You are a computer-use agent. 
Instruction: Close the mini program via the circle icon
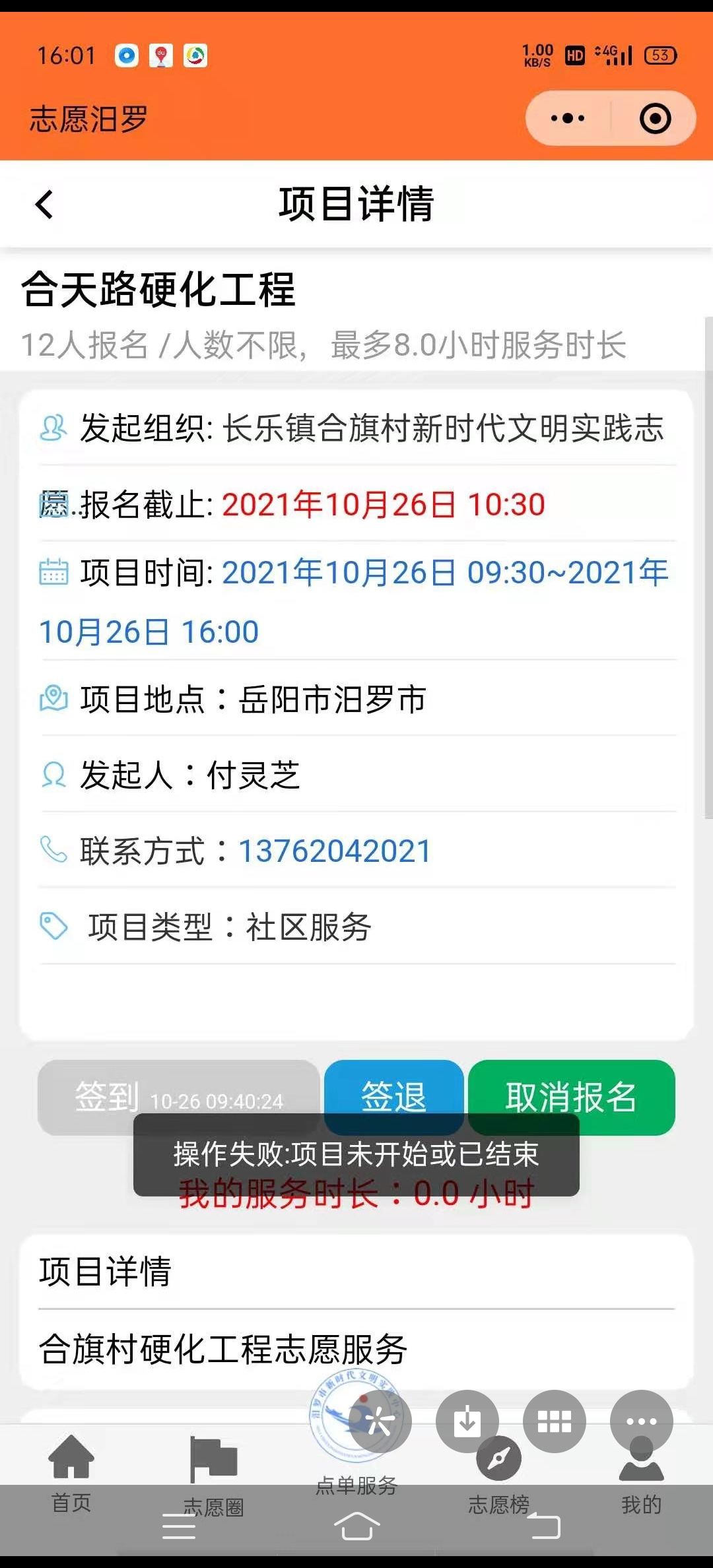pyautogui.click(x=655, y=119)
